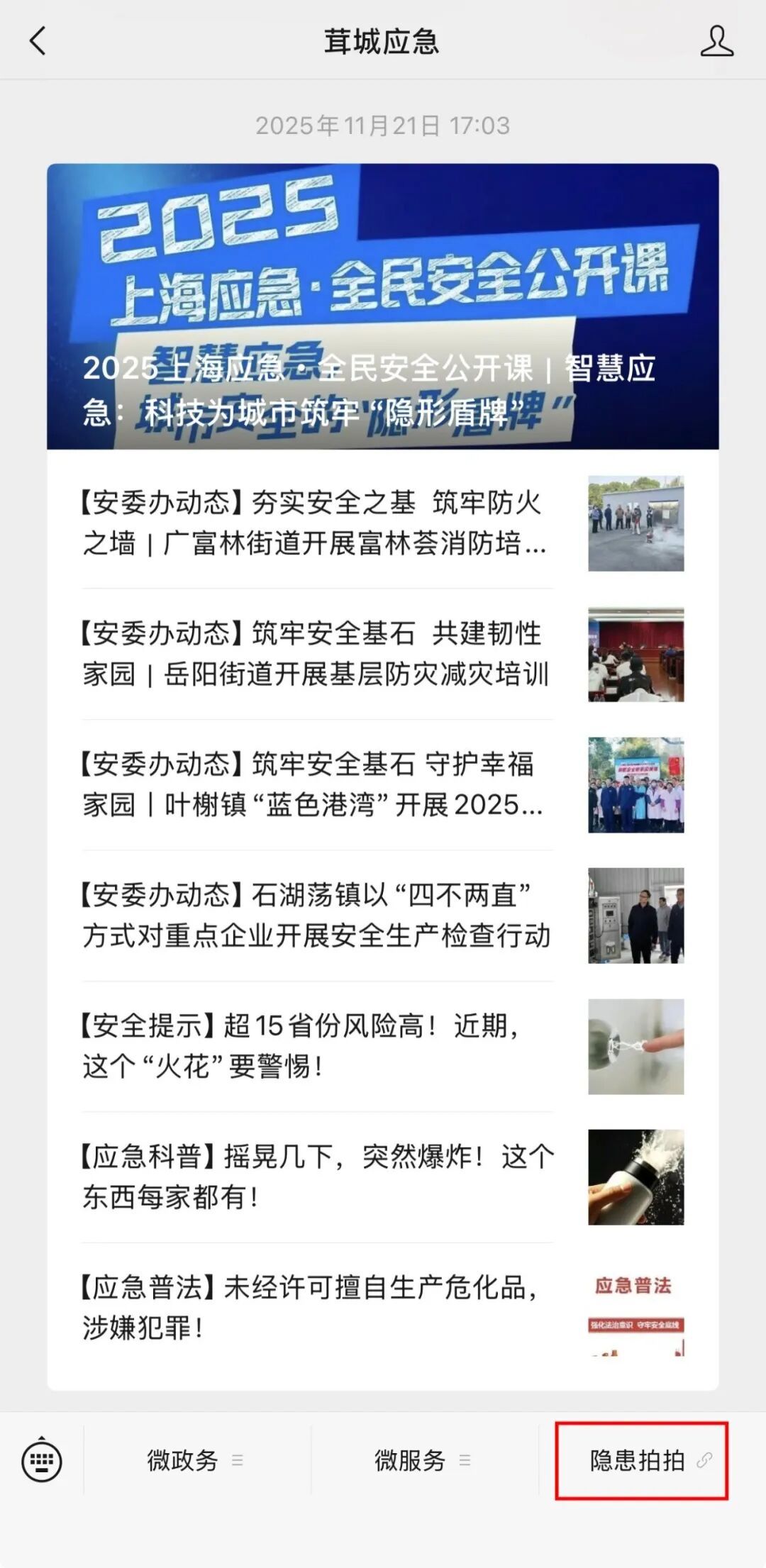
Task: Open the 叶榭镇“蓝色港湾” article
Action: pyautogui.click(x=383, y=784)
